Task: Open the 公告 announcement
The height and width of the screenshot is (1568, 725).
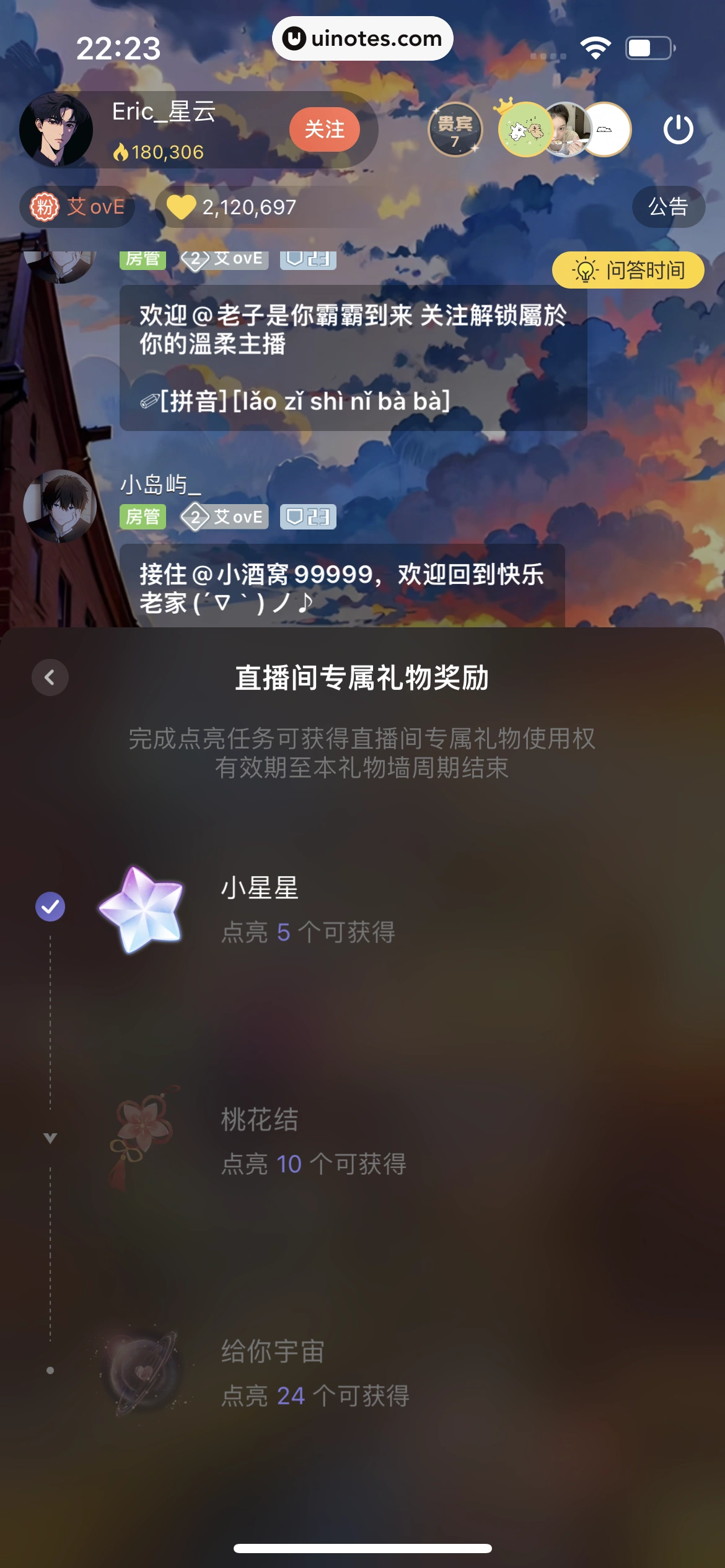Action: point(668,207)
